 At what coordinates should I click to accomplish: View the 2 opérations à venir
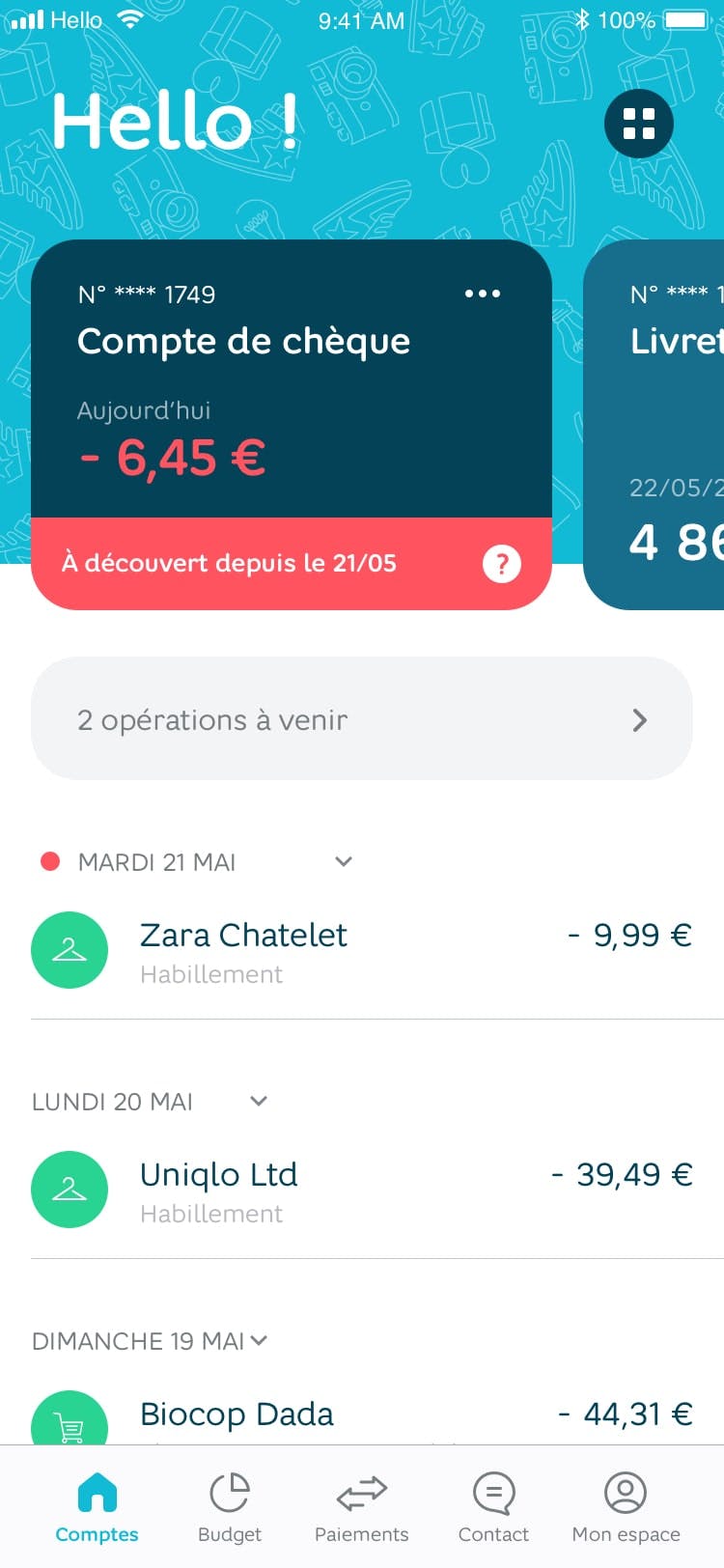coord(362,719)
